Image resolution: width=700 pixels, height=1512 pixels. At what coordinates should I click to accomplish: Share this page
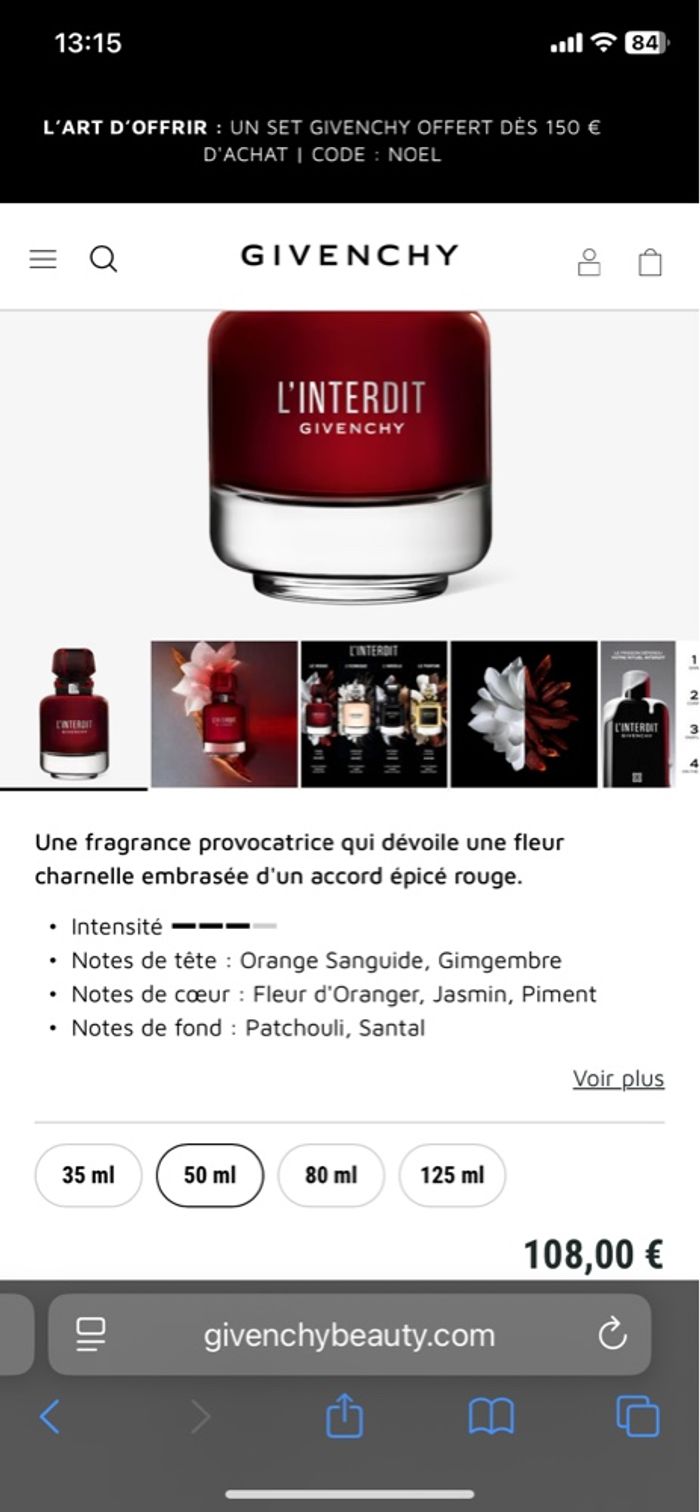(344, 1416)
